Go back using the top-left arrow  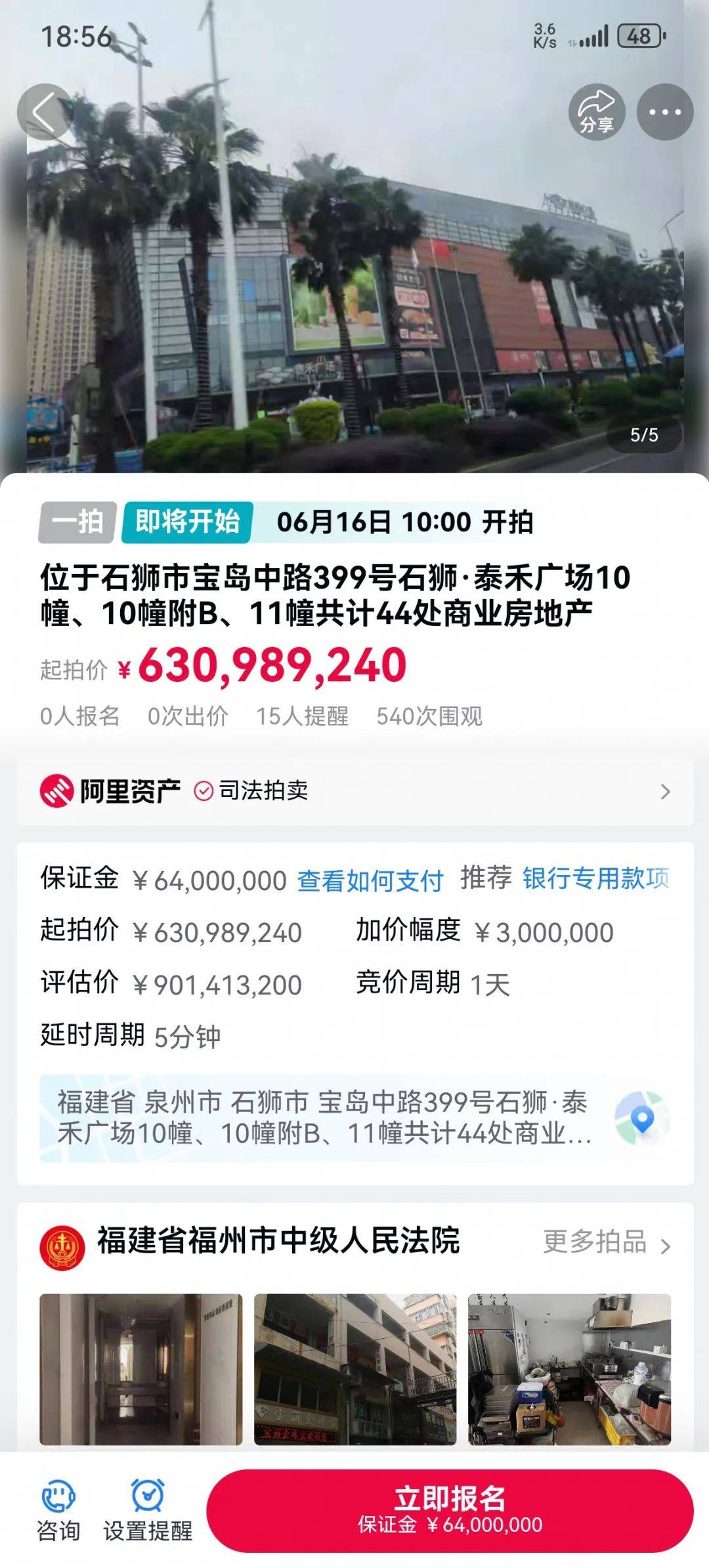click(x=44, y=112)
